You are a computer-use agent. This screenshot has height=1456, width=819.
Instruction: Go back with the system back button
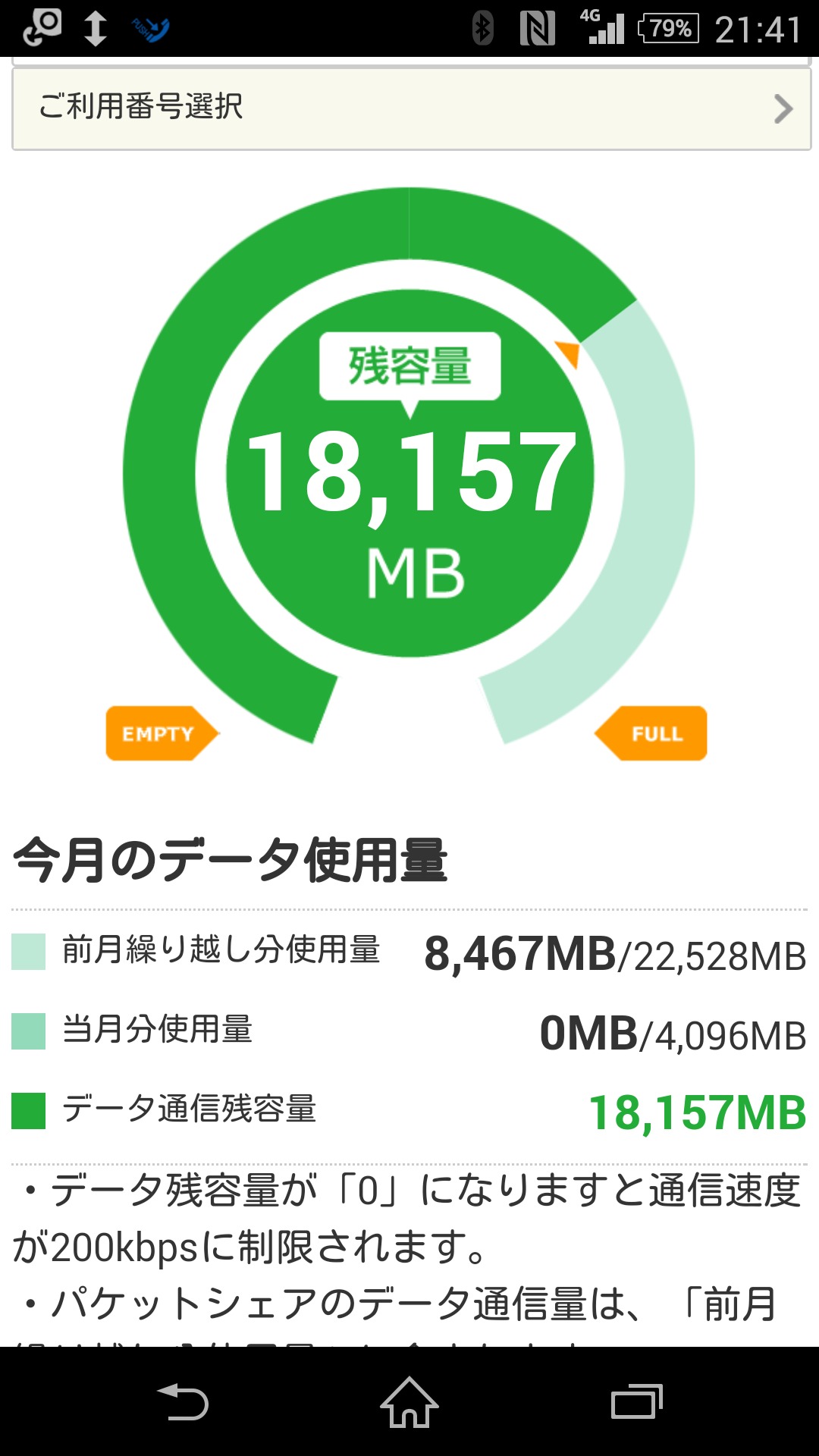pos(182,1402)
